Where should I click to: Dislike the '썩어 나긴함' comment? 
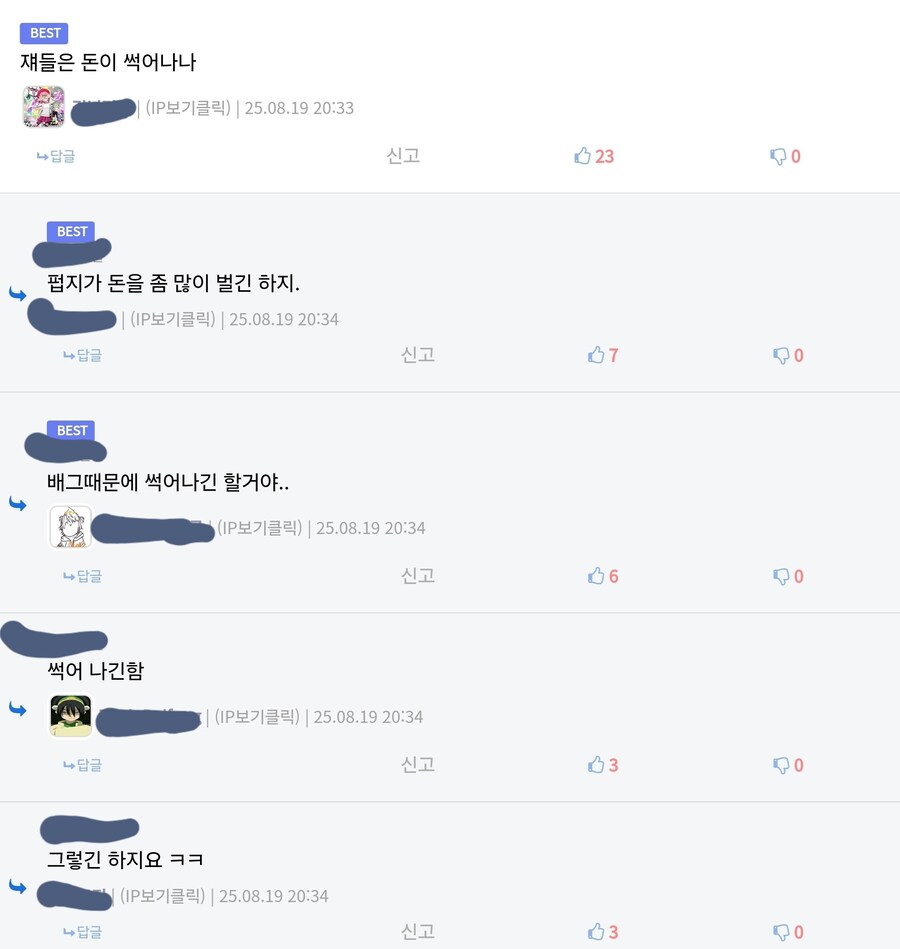point(788,765)
